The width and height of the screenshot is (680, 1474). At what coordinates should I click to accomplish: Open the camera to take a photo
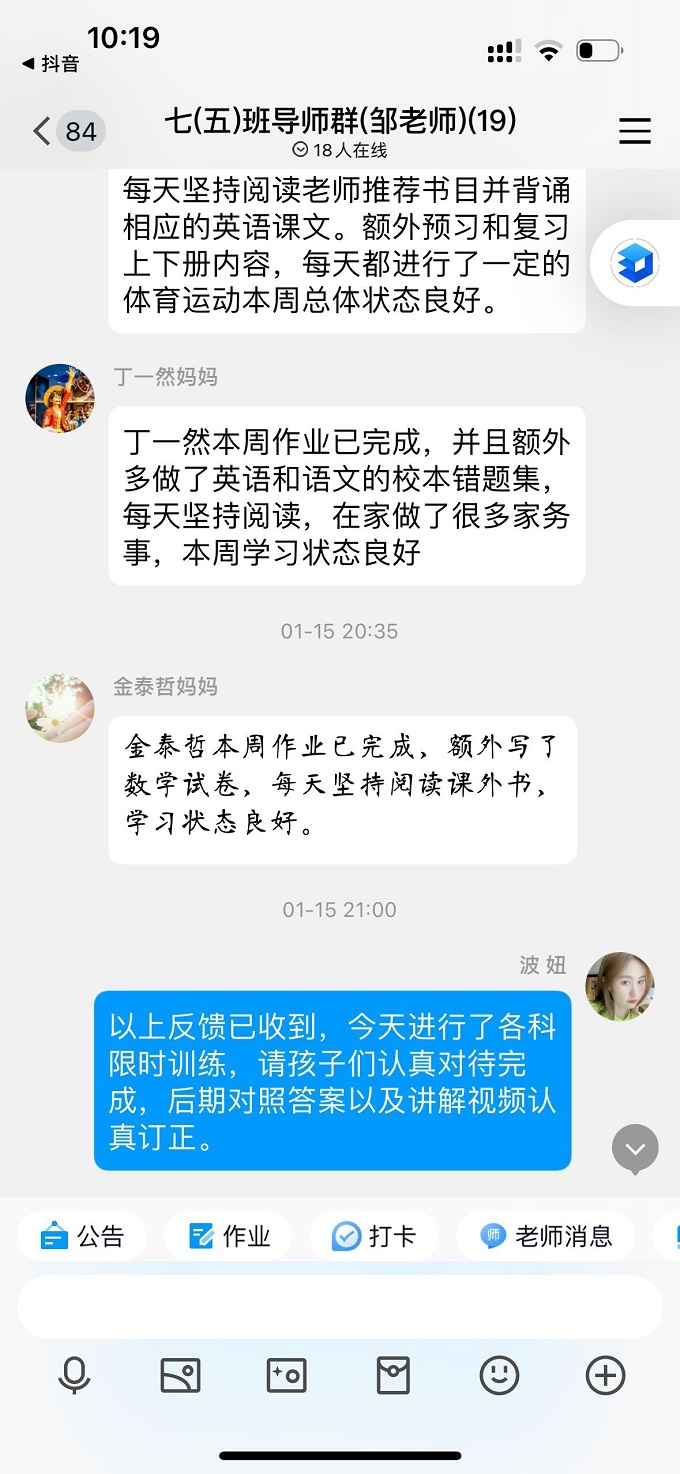287,1376
